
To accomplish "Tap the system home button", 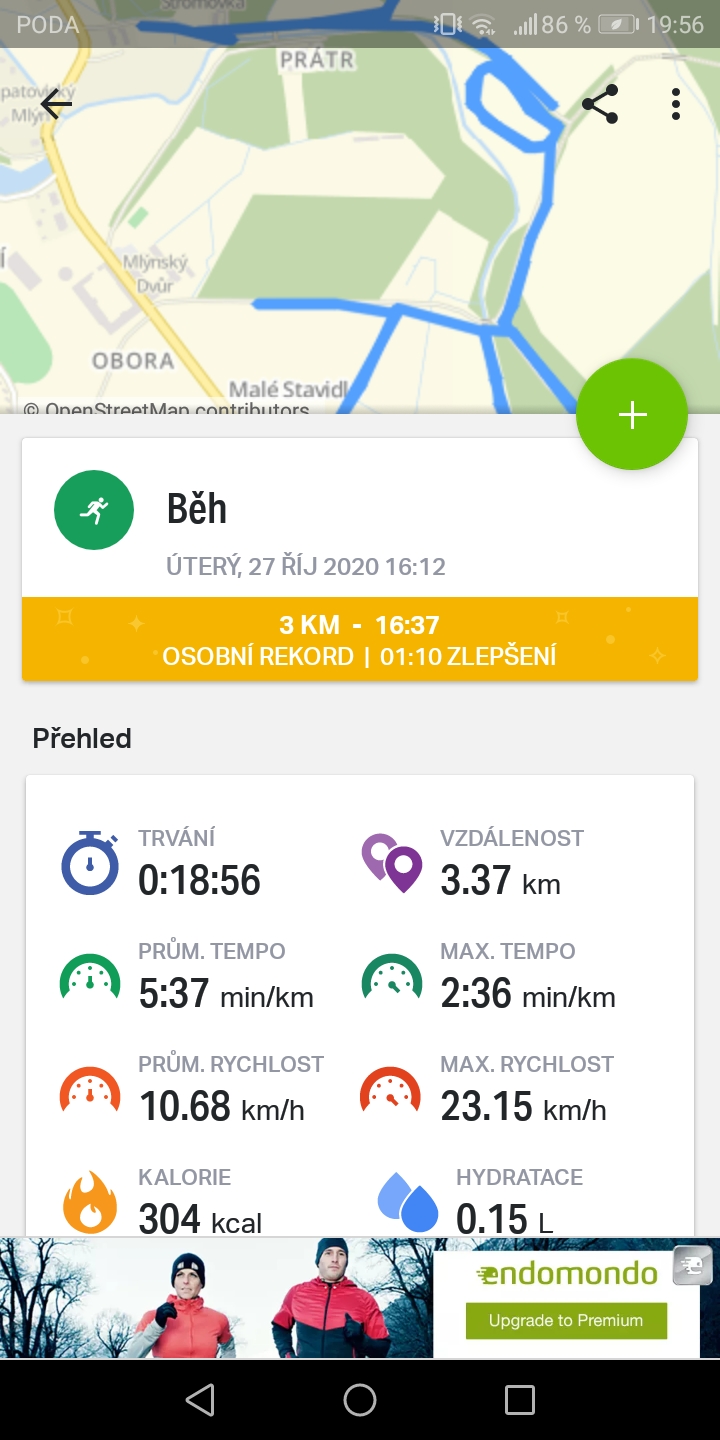I will click(360, 1400).
